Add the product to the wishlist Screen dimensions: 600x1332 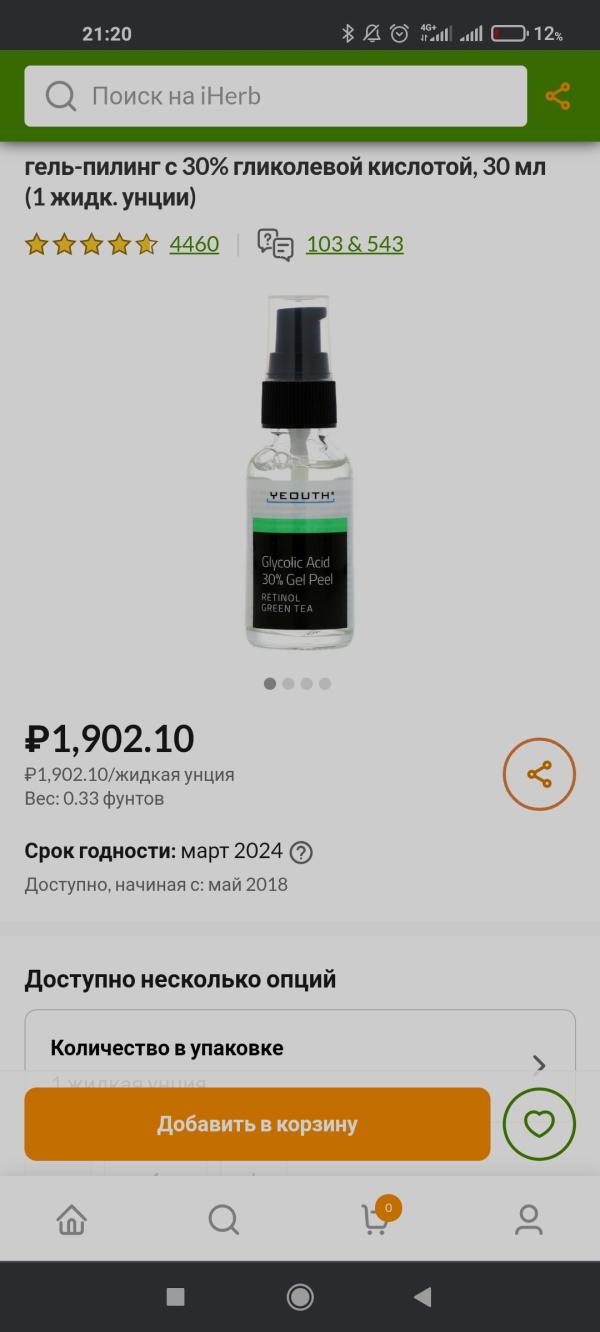coord(539,1124)
